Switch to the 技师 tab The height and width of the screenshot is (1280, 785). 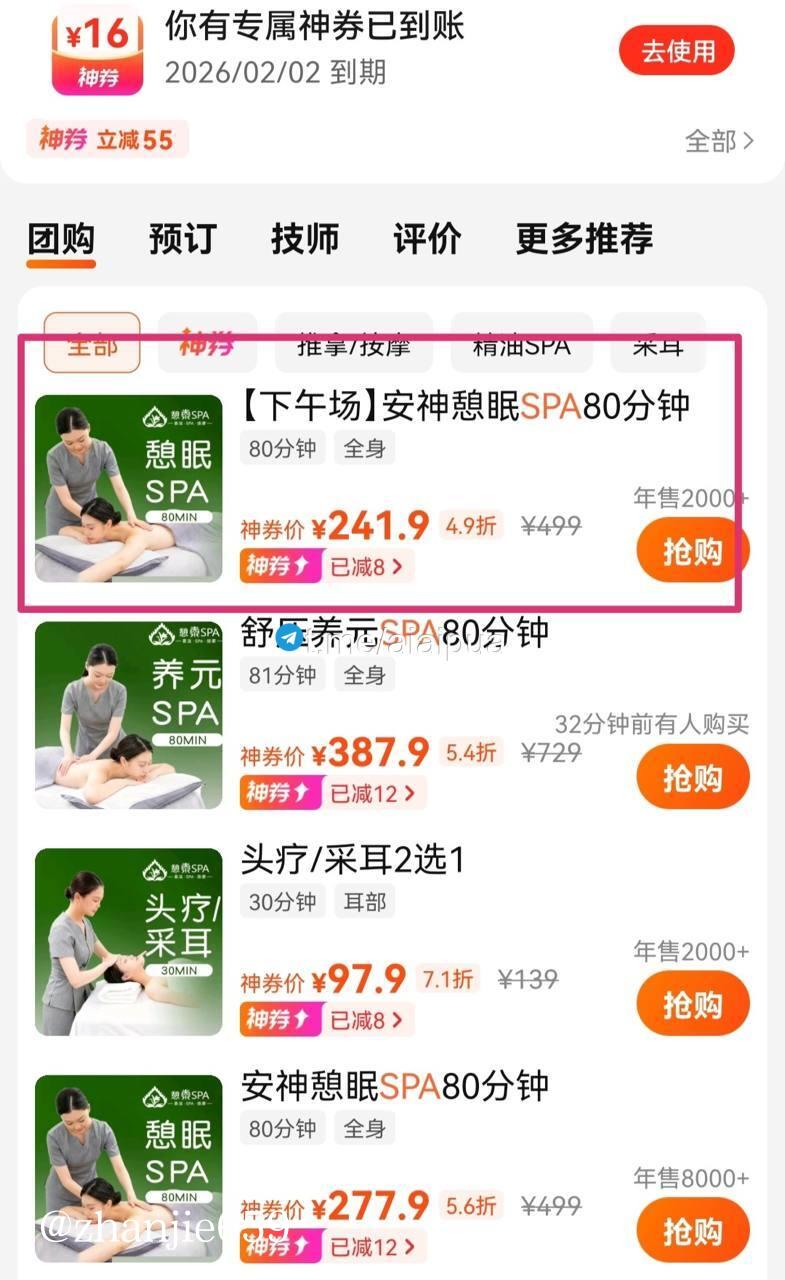point(305,239)
